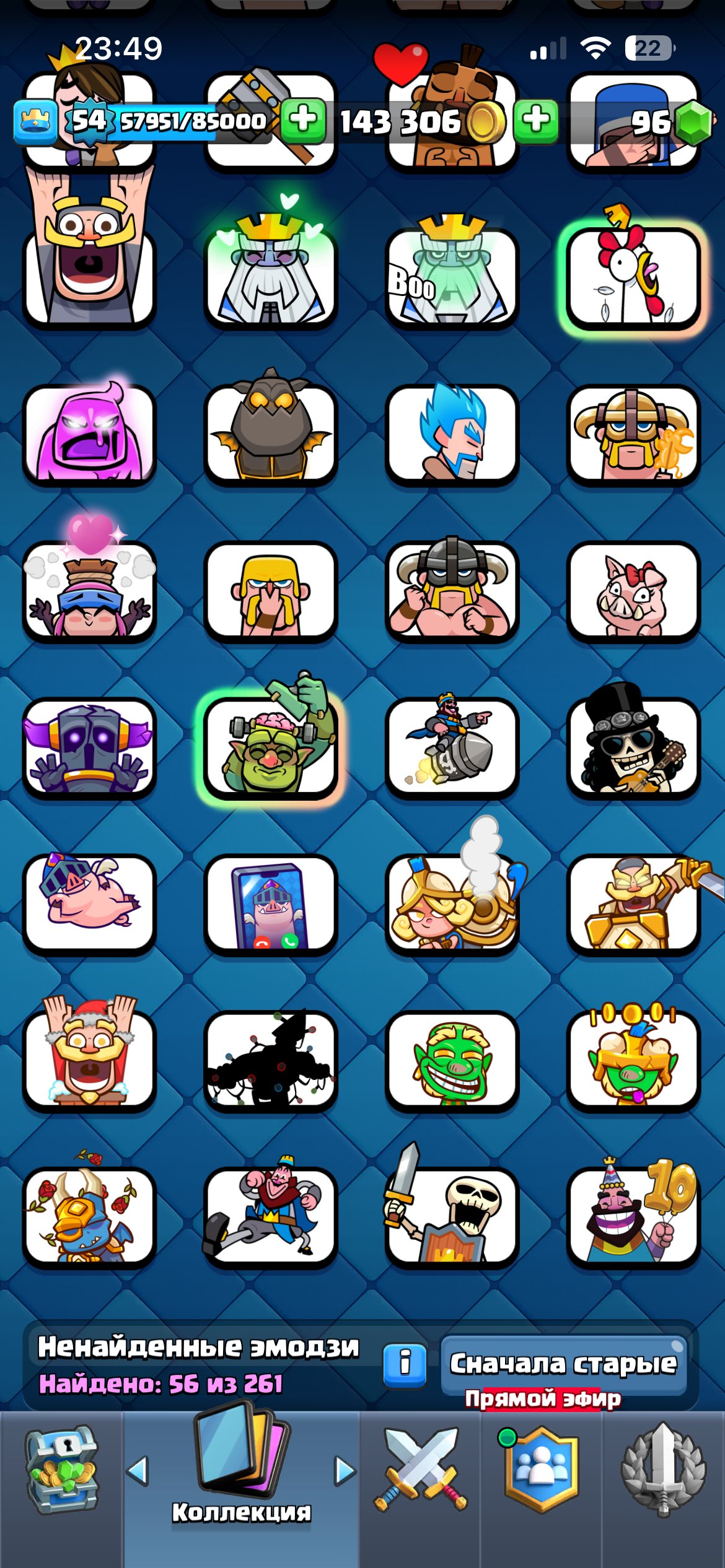
Task: Choose the King with 10 balloon emote
Action: [633, 1215]
